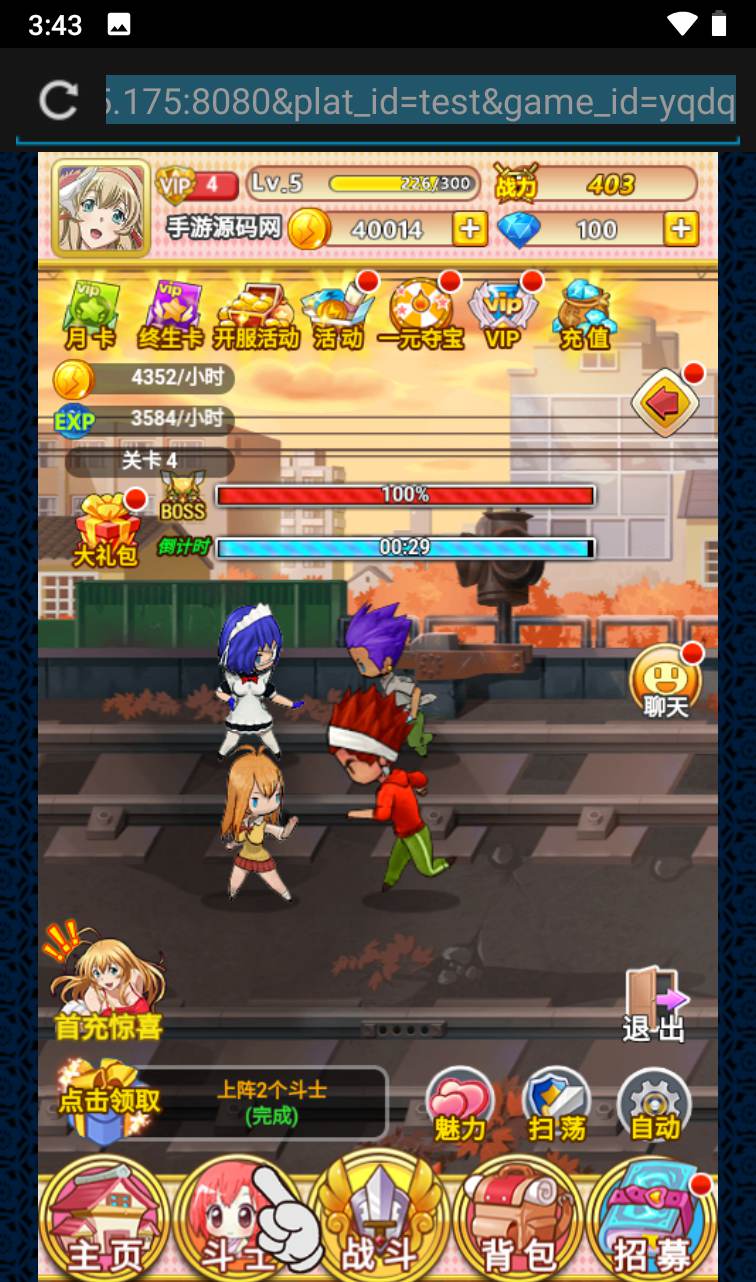This screenshot has width=756, height=1282.
Task: Challenge the BOSS
Action: pyautogui.click(x=183, y=495)
